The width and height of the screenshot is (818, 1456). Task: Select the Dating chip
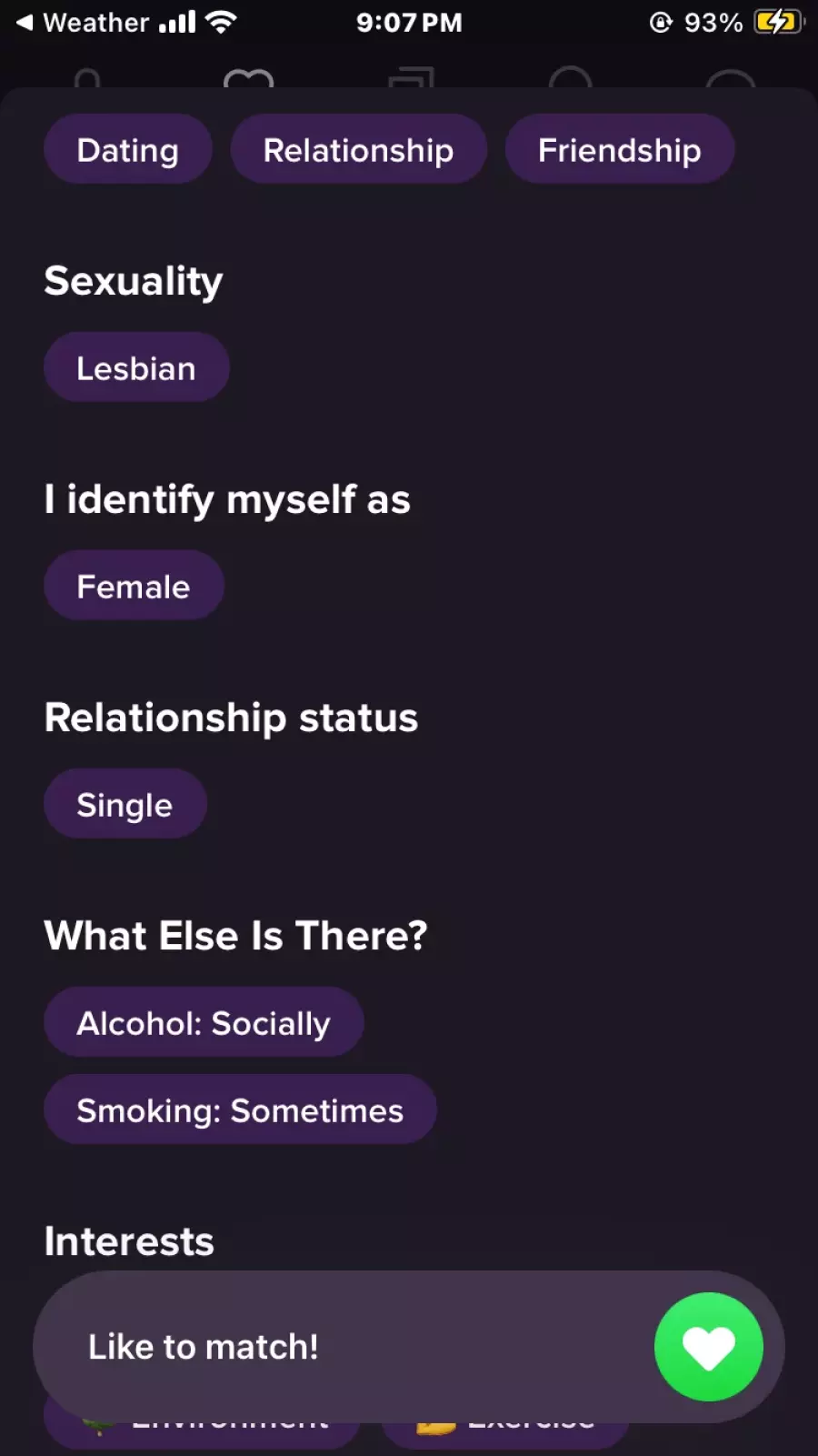128,149
